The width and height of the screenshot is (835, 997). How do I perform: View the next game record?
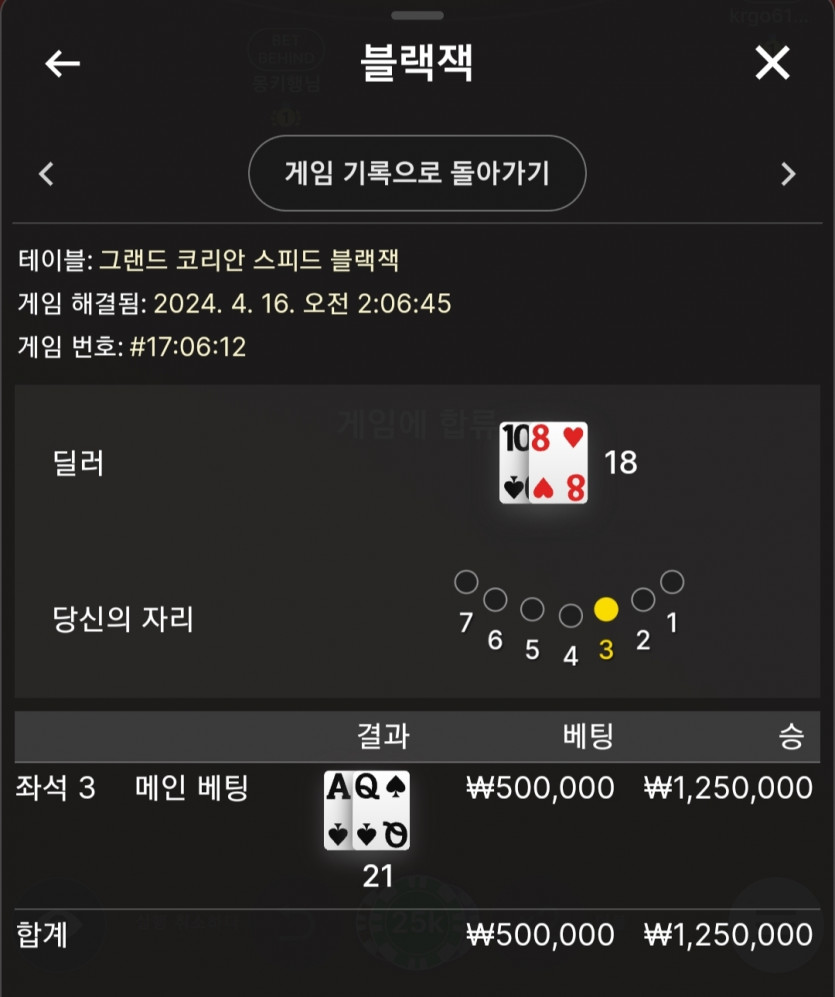click(x=788, y=174)
